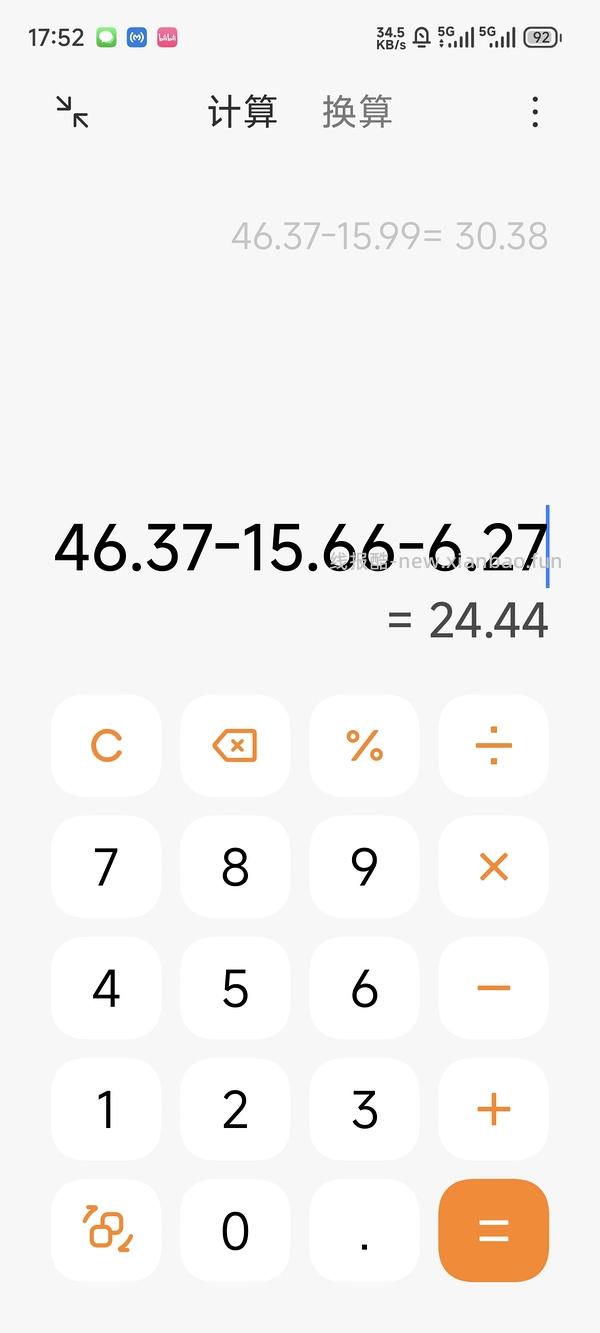This screenshot has width=600, height=1333.
Task: Tap the multiplication operator key
Action: 493,867
